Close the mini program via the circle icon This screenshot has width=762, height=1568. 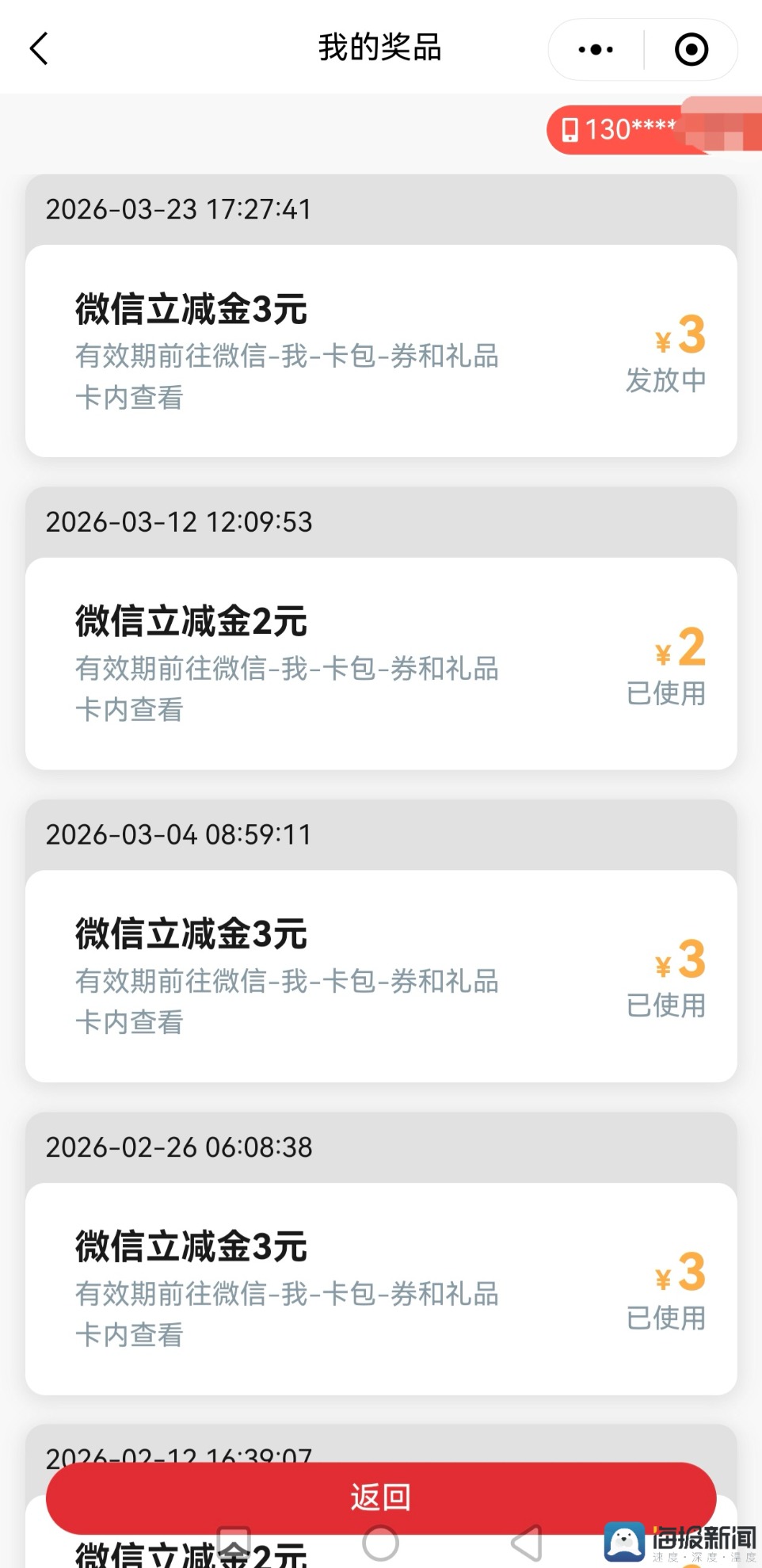point(691,50)
